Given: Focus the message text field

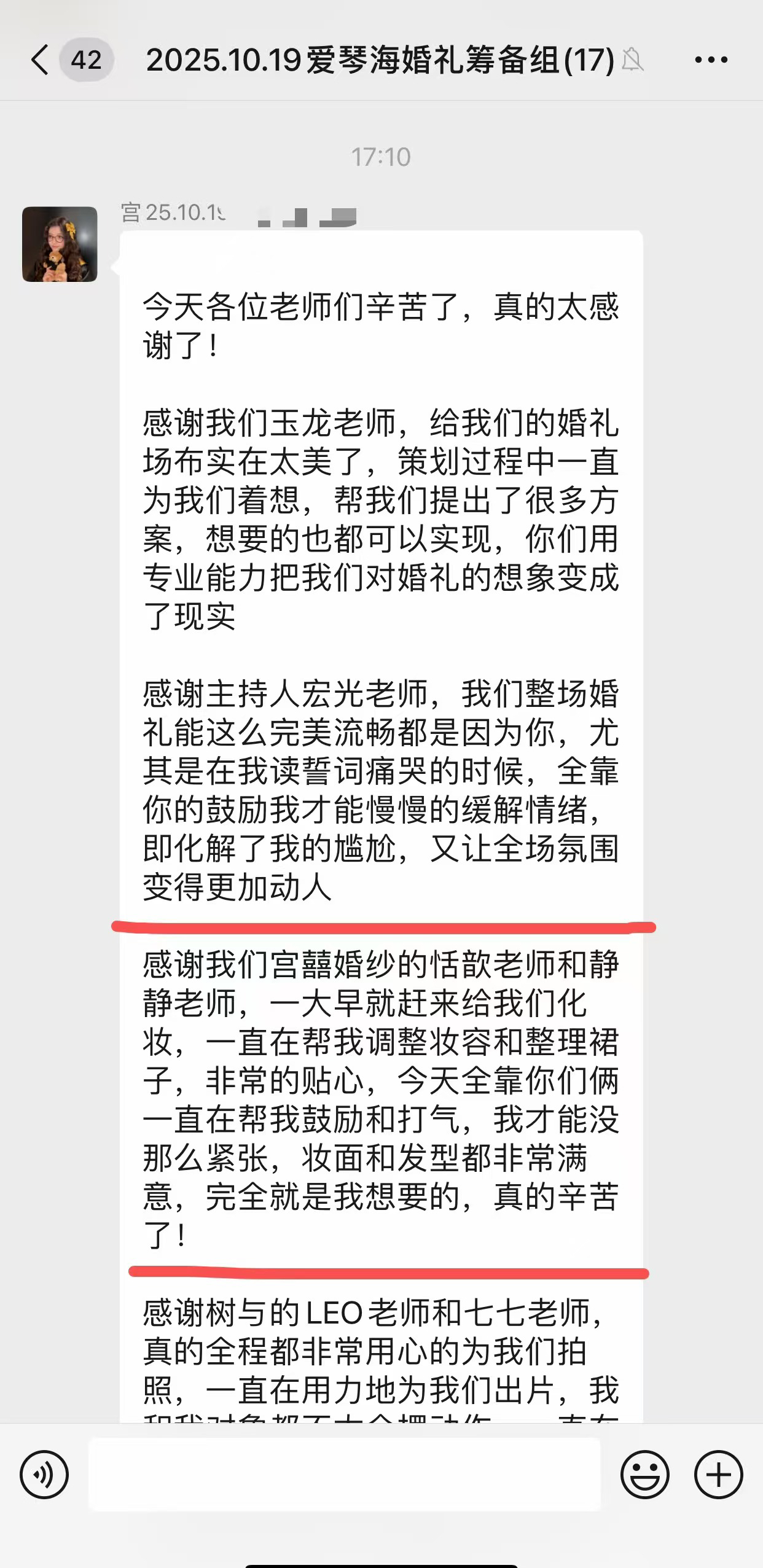Looking at the screenshot, I should (345, 1475).
